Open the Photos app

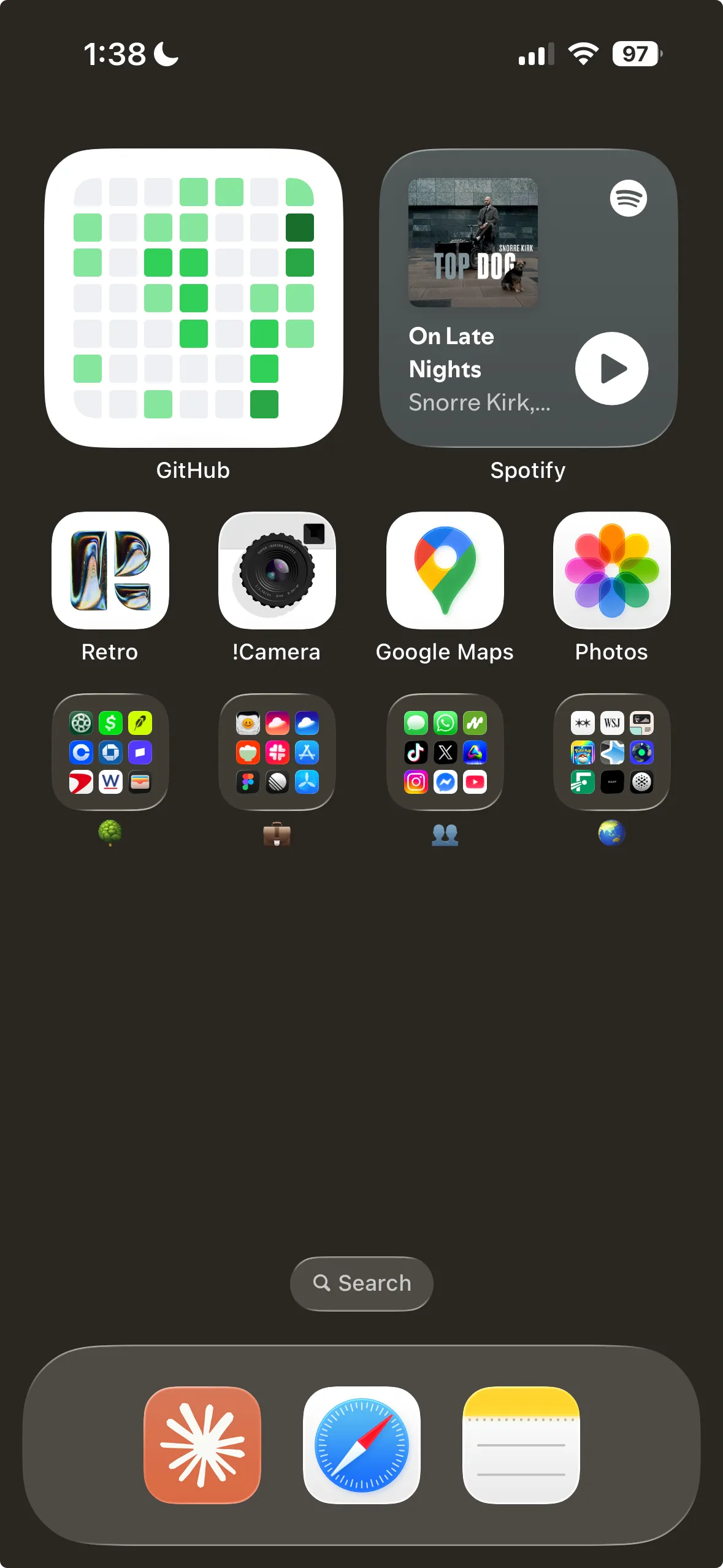coord(611,571)
